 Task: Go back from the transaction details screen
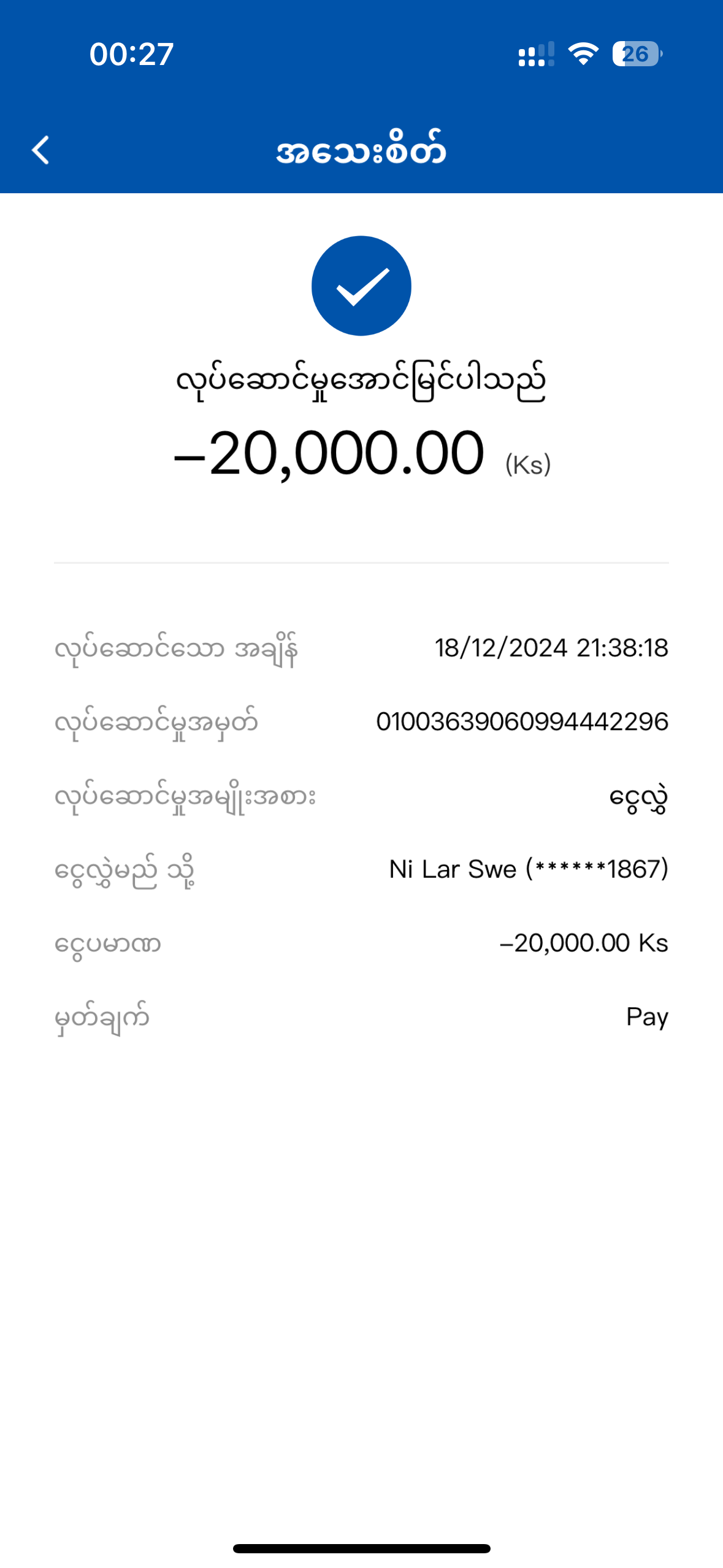(x=40, y=150)
